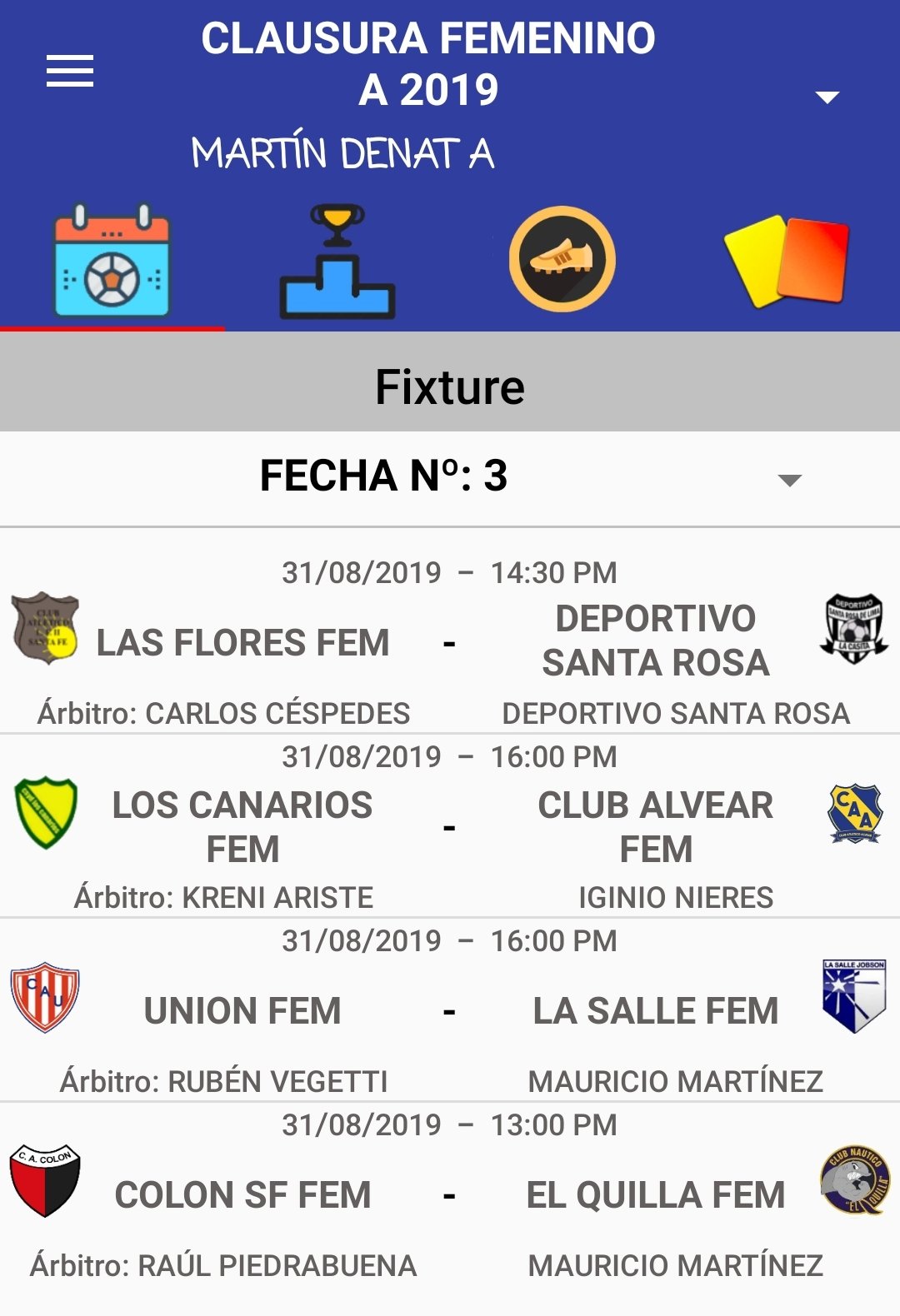Switch to the fixture calendar tab

[112, 261]
